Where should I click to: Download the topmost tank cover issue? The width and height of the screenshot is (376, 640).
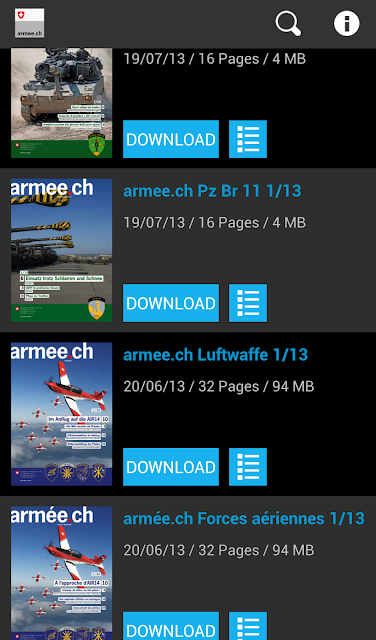coord(171,139)
